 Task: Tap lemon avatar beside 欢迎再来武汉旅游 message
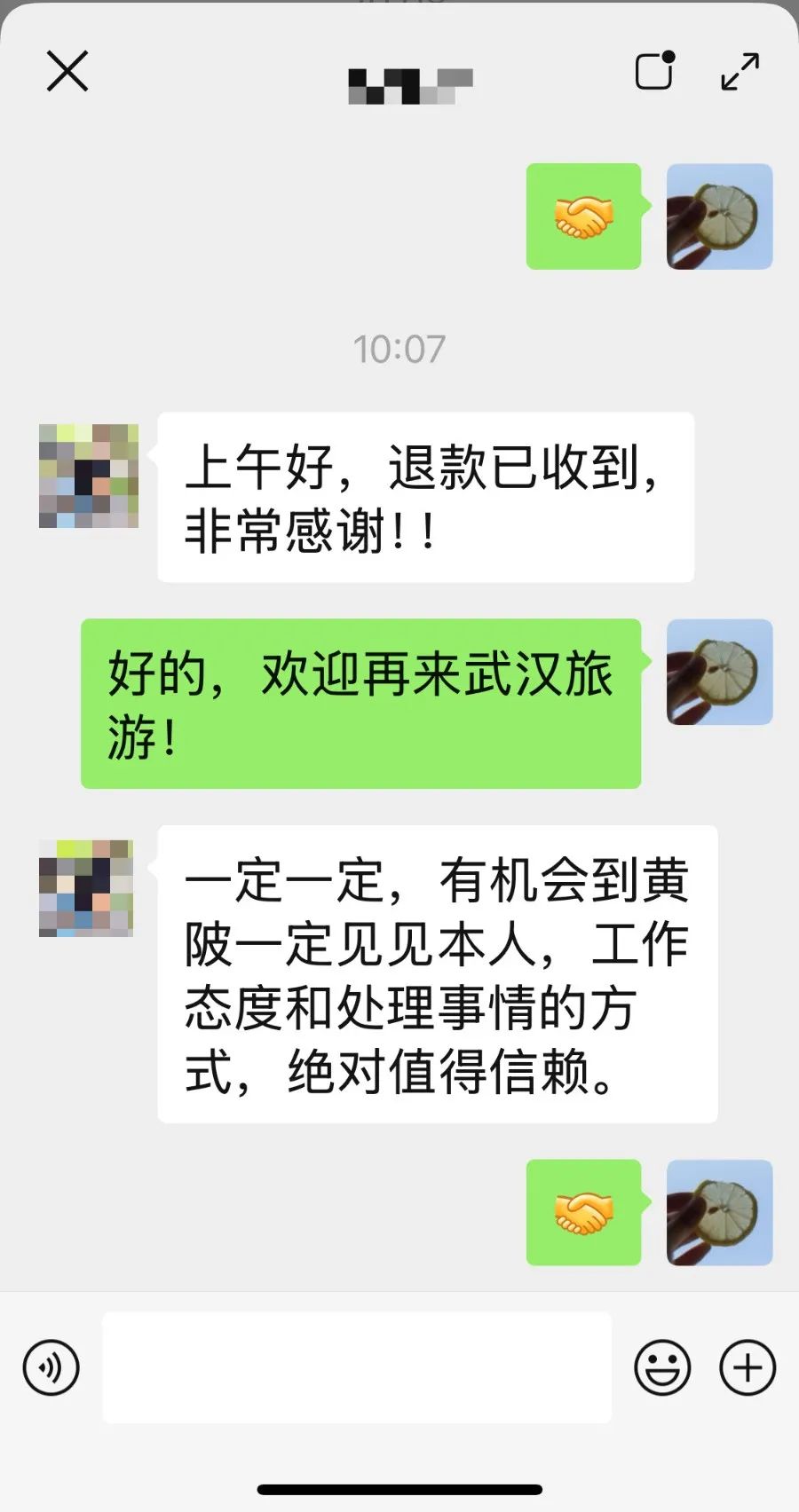pos(719,672)
